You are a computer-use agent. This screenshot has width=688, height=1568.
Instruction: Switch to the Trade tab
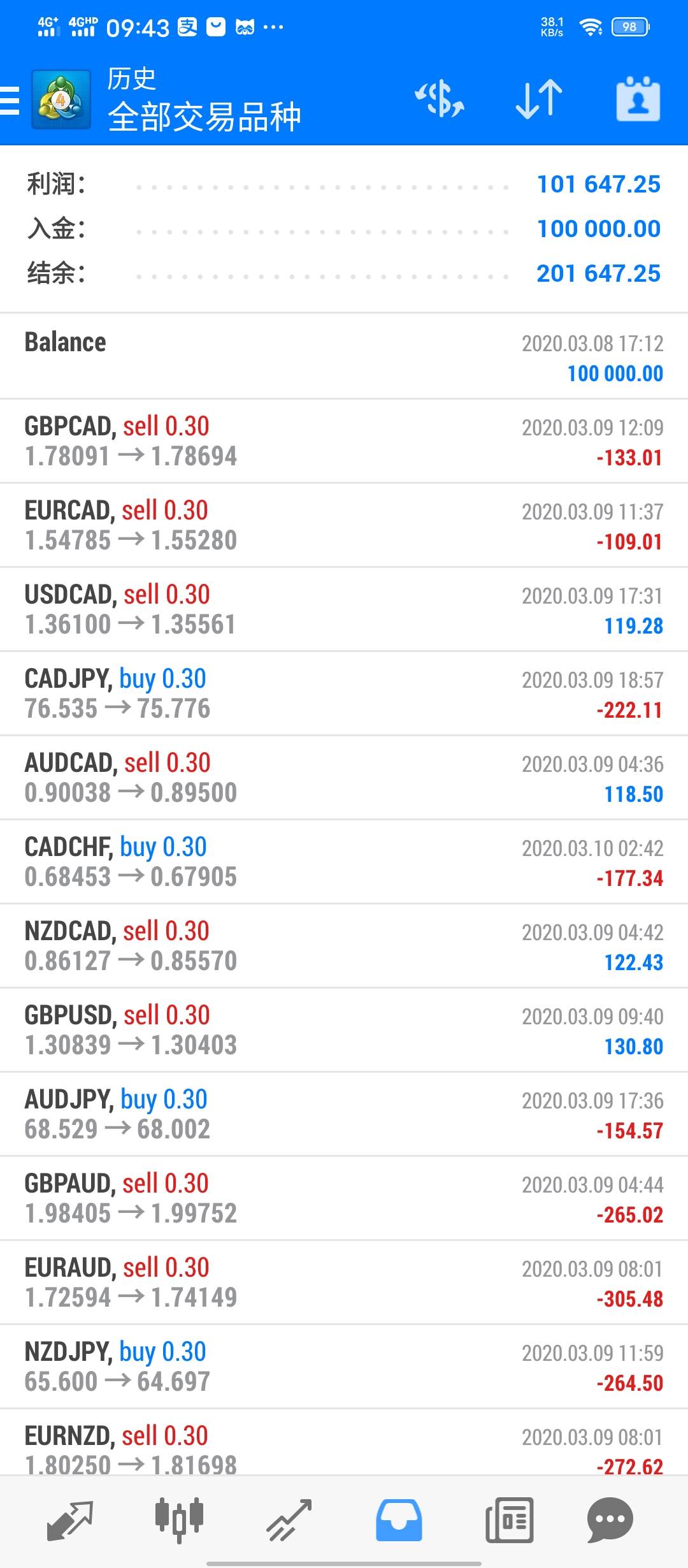289,1520
